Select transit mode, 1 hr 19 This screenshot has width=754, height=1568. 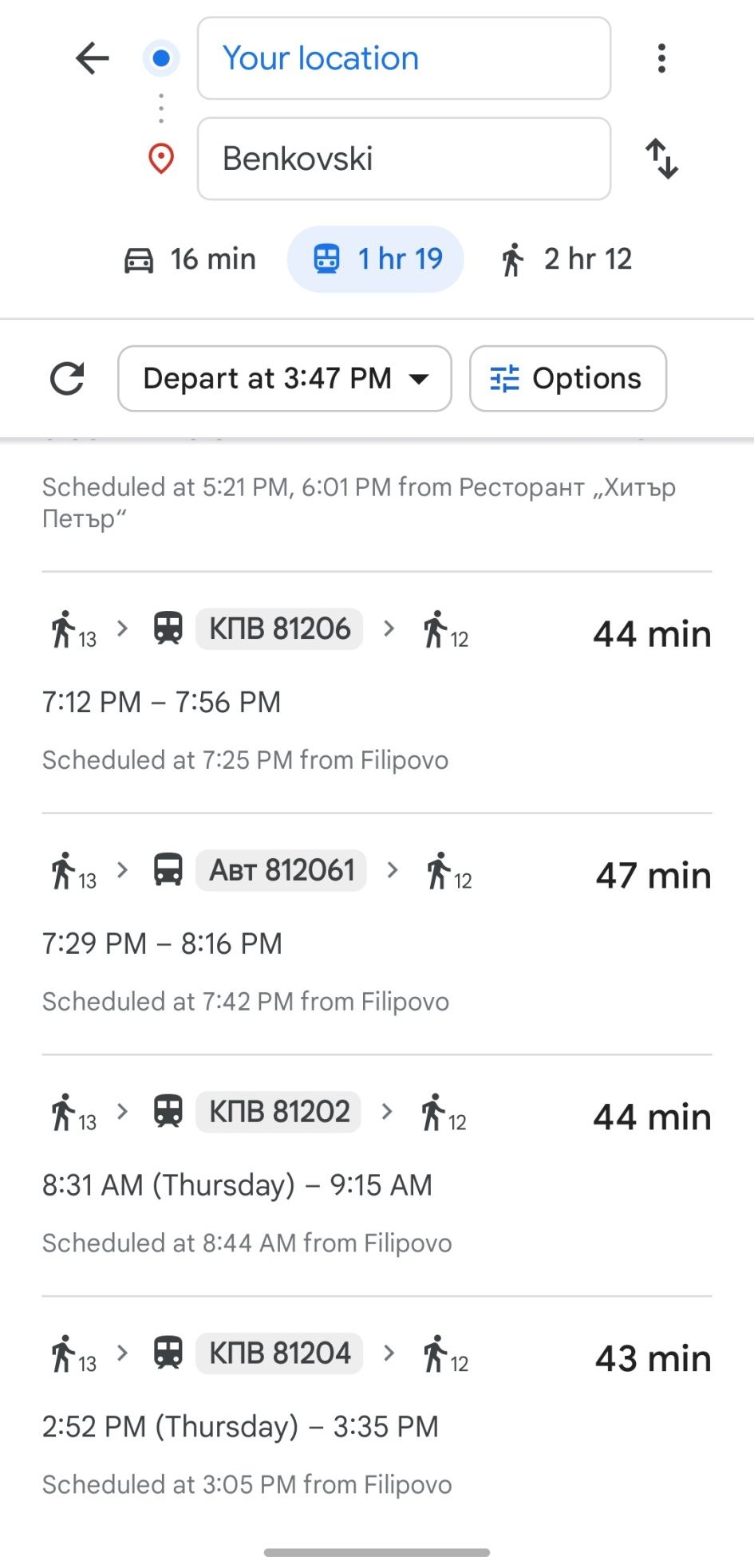point(376,259)
